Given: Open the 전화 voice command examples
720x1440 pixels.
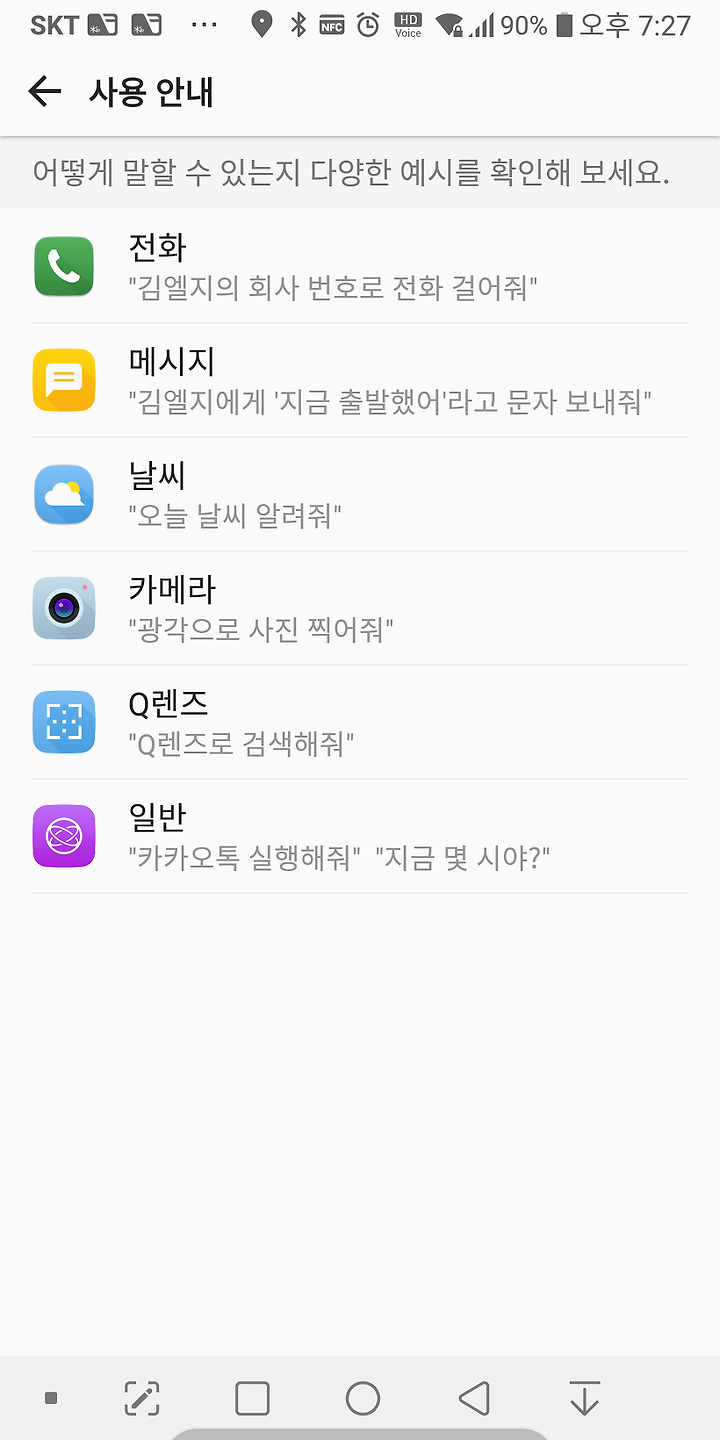Looking at the screenshot, I should point(360,266).
